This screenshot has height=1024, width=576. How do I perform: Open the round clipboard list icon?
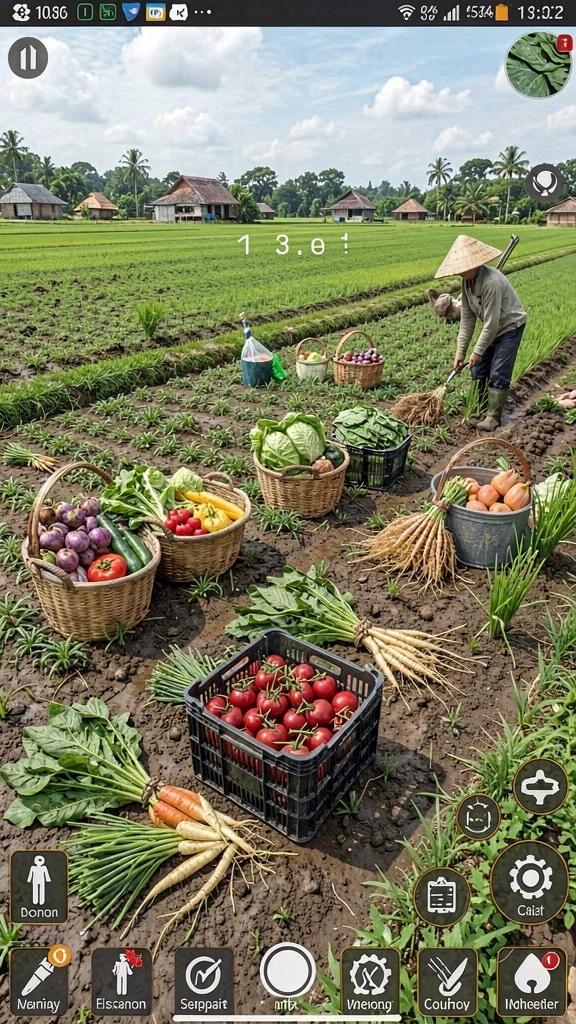(441, 897)
